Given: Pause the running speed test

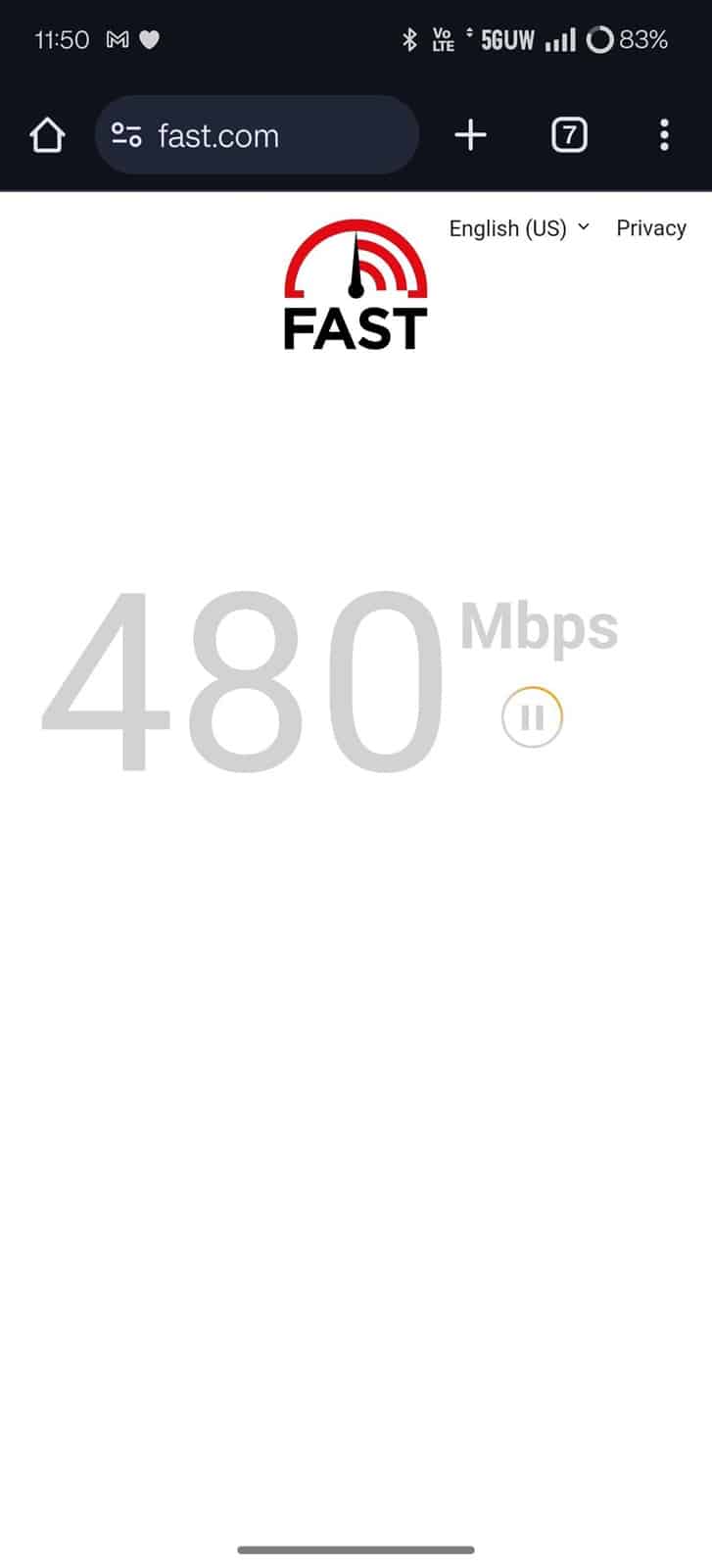Looking at the screenshot, I should tap(532, 717).
